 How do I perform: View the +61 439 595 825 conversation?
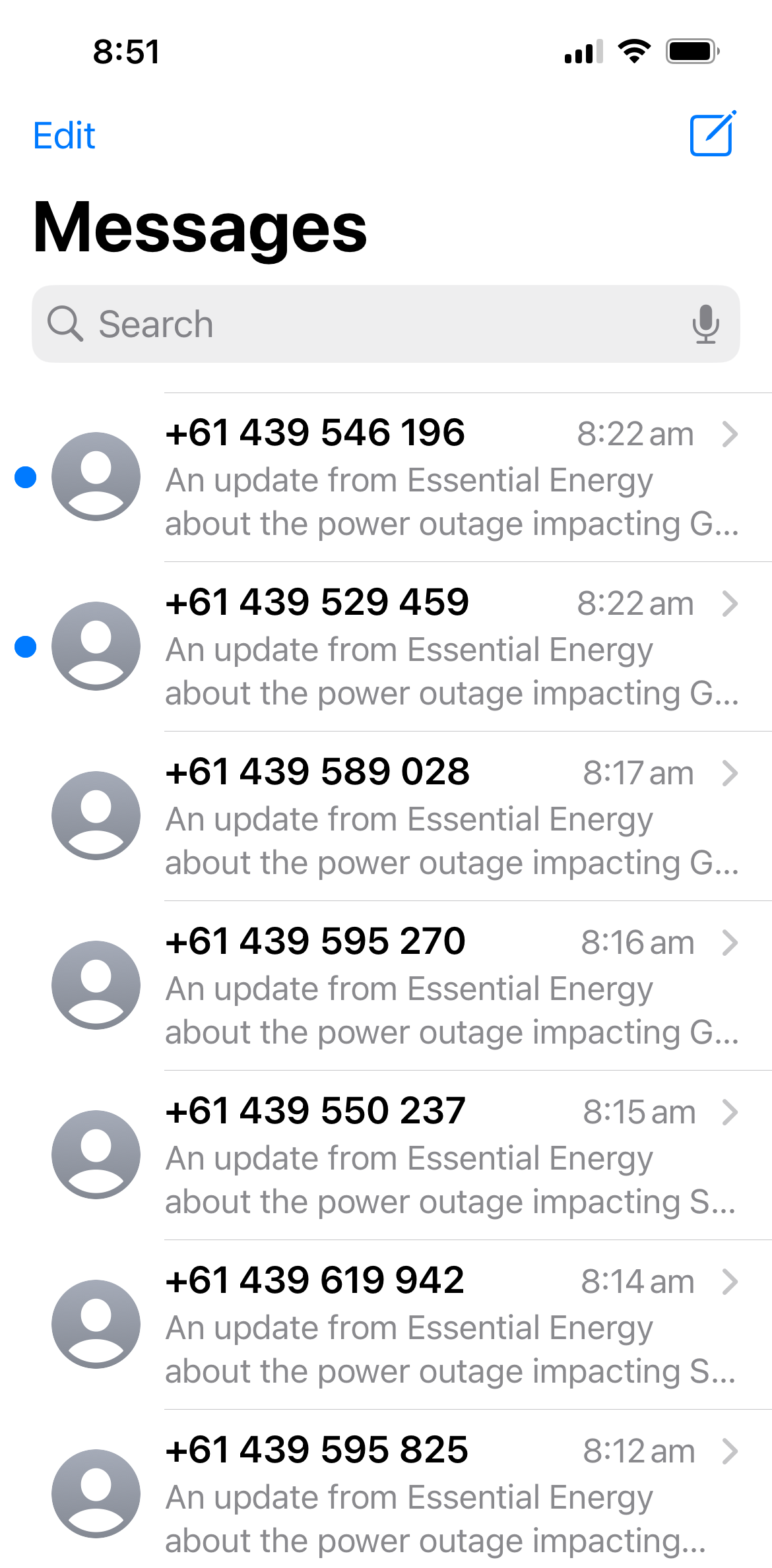[422, 1495]
